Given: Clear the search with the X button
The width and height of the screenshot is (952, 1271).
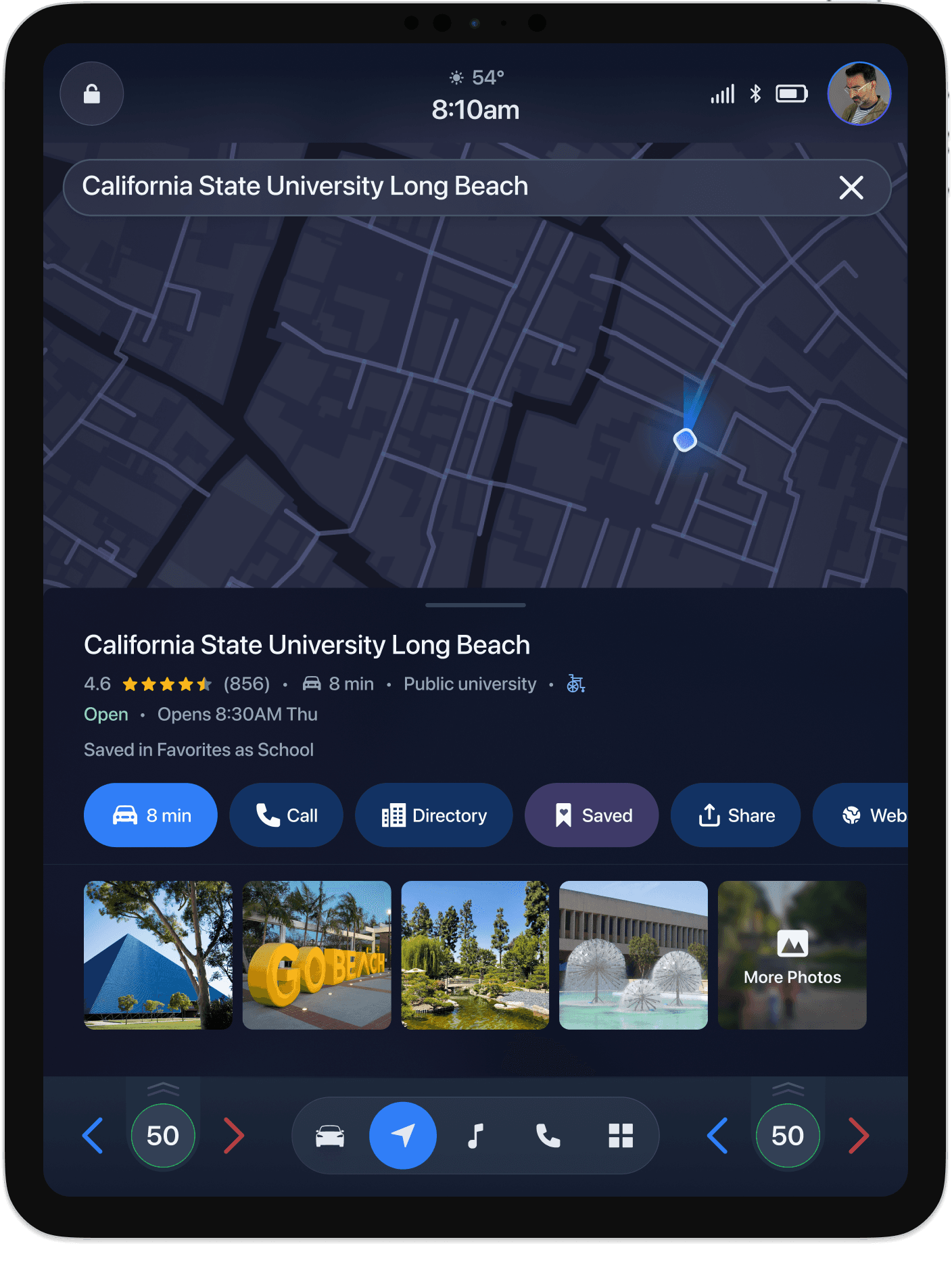Looking at the screenshot, I should coord(851,187).
